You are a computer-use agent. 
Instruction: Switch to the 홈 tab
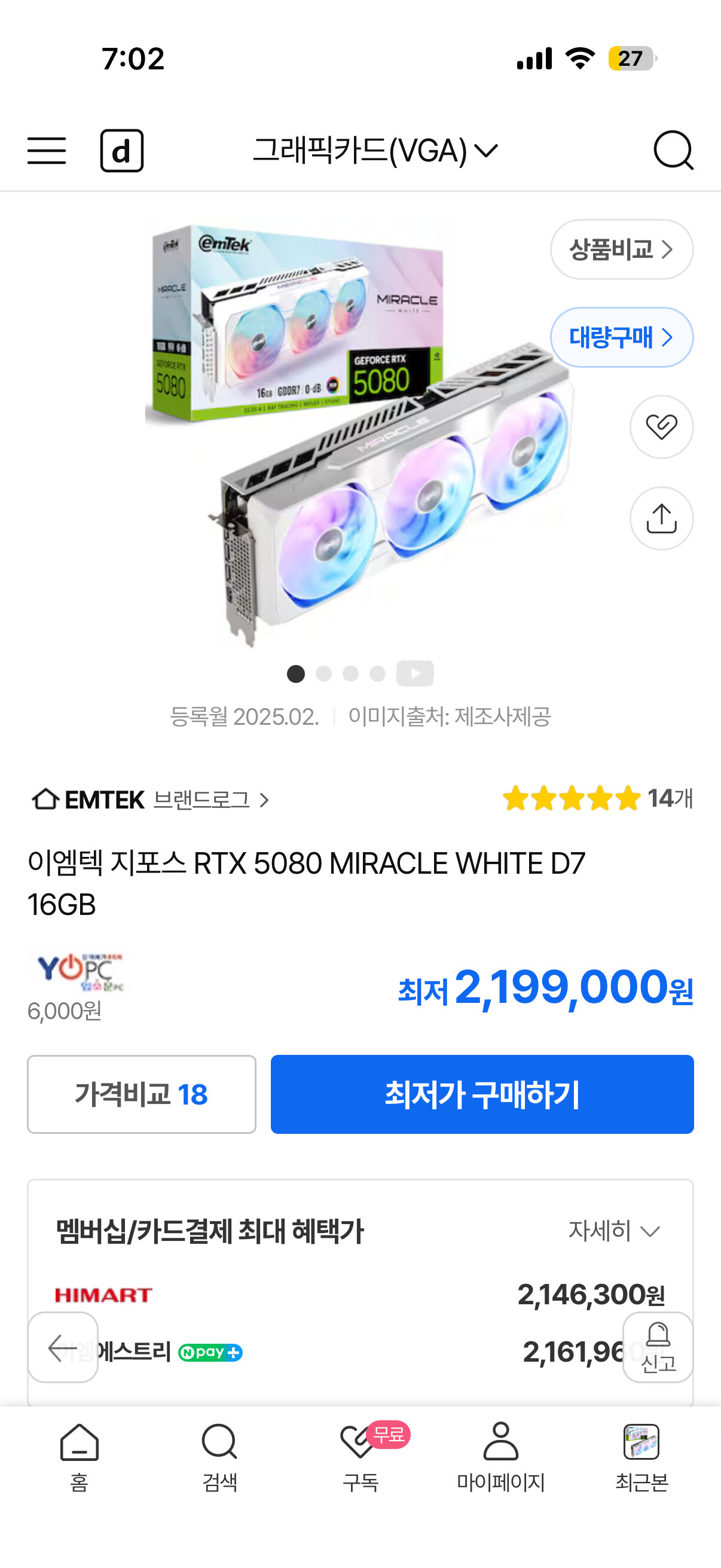click(79, 1456)
